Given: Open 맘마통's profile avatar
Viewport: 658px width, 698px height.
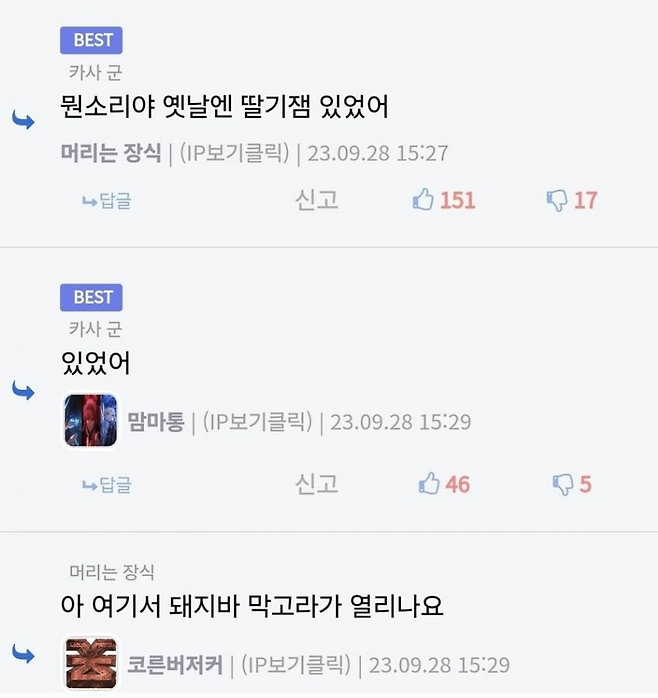Looking at the screenshot, I should pyautogui.click(x=90, y=421).
